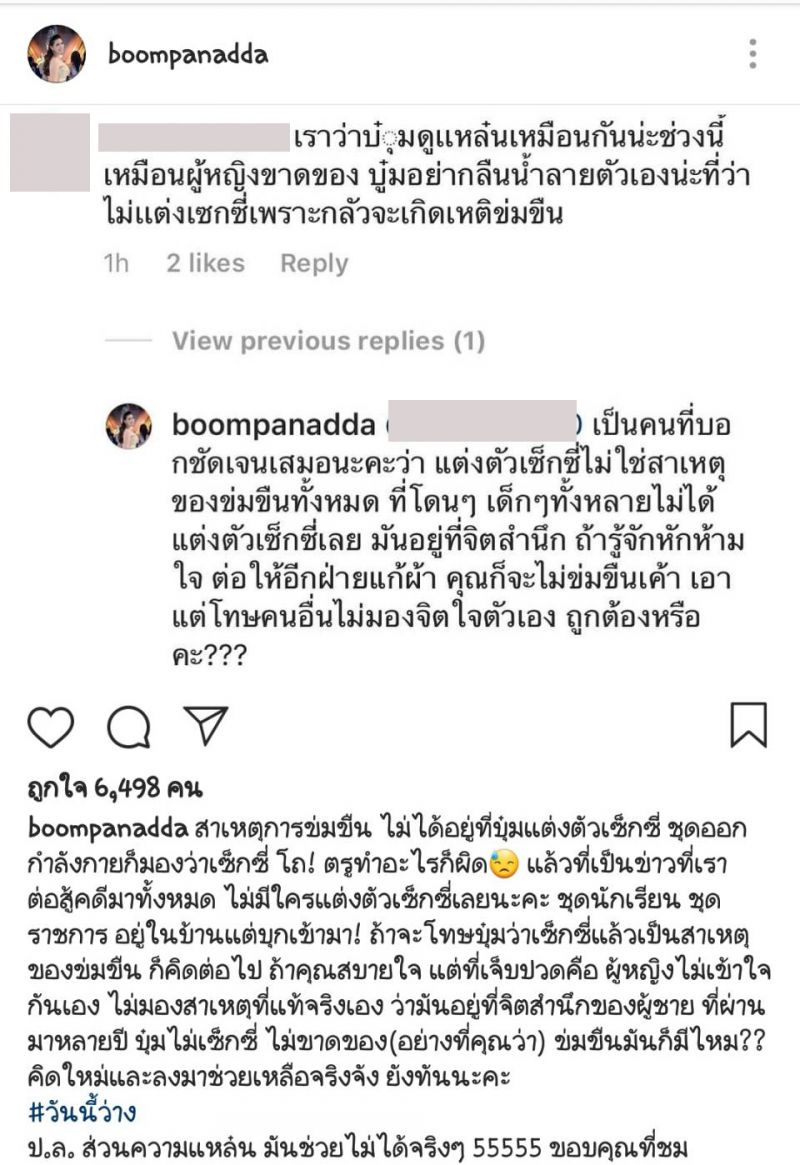Share the post with the paper plane icon

pos(207,726)
